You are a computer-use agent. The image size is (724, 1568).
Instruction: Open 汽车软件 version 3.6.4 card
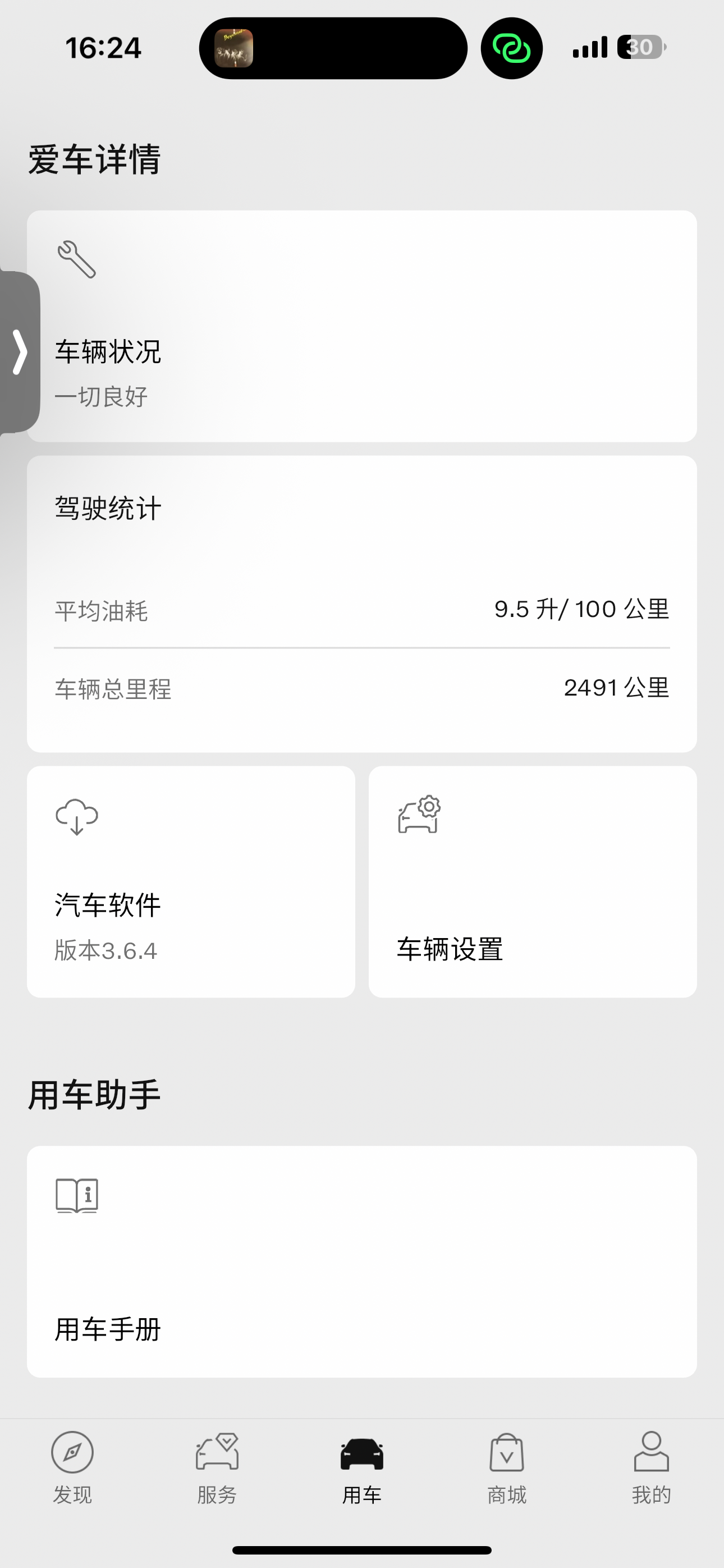[191, 881]
